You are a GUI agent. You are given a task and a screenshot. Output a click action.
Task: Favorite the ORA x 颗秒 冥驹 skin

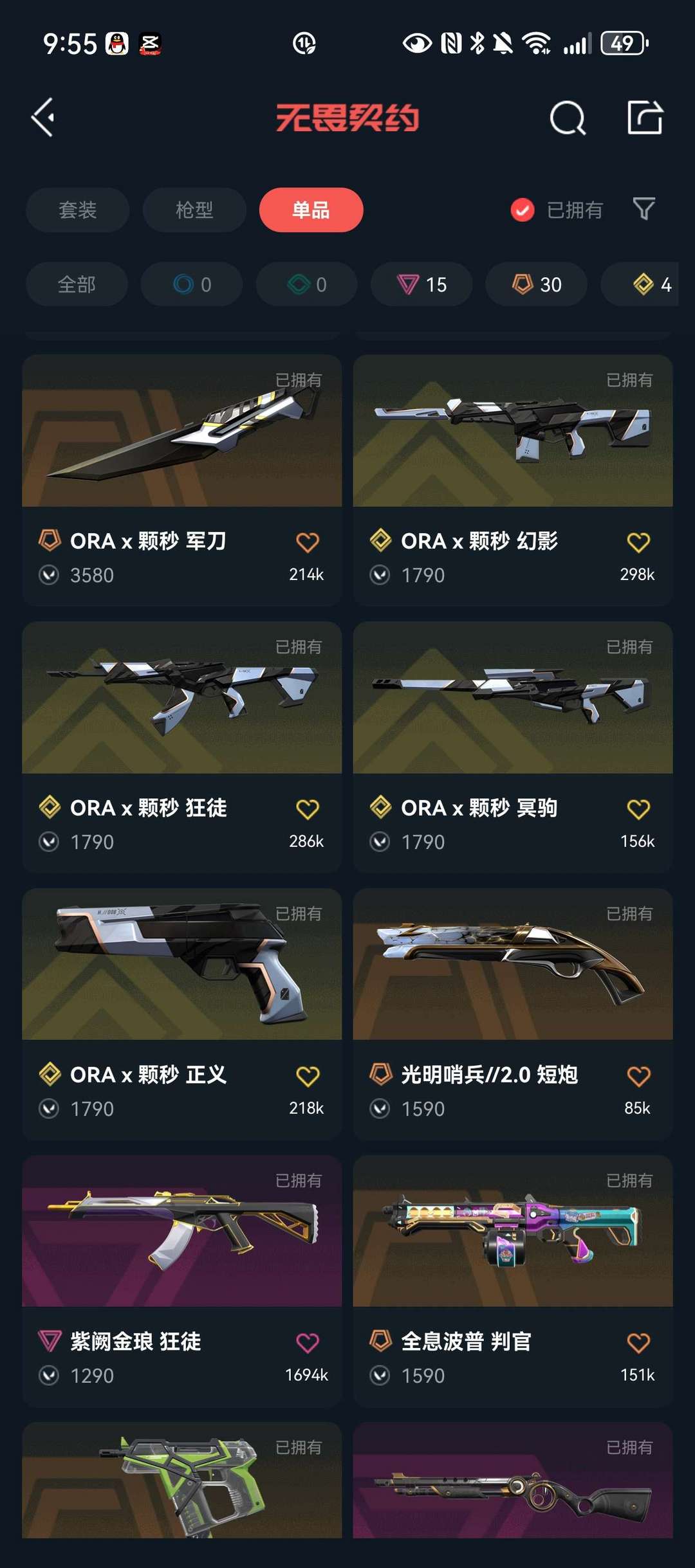pos(638,809)
